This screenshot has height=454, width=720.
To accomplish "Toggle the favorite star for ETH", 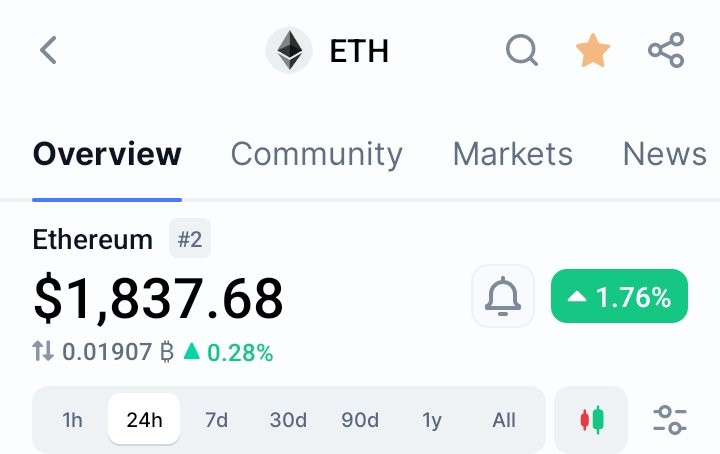I will (x=593, y=50).
